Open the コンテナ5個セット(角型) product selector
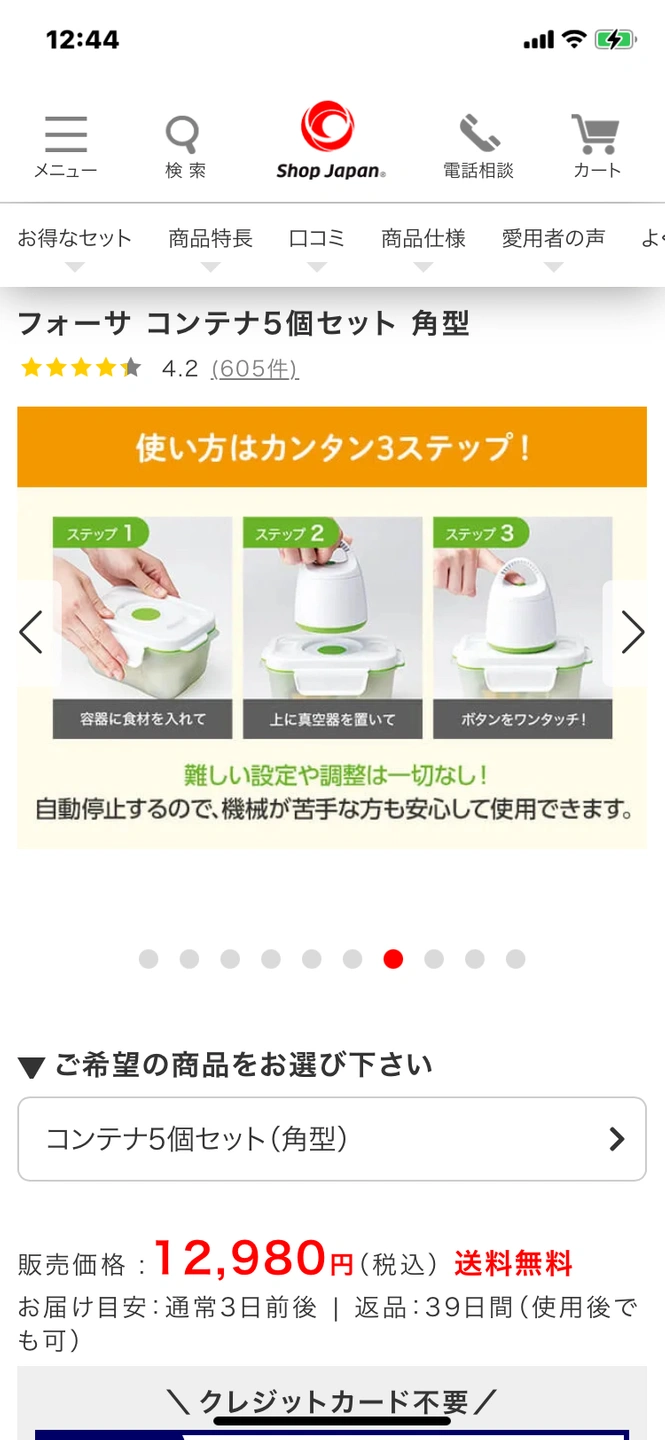Viewport: 665px width, 1440px height. (332, 1139)
